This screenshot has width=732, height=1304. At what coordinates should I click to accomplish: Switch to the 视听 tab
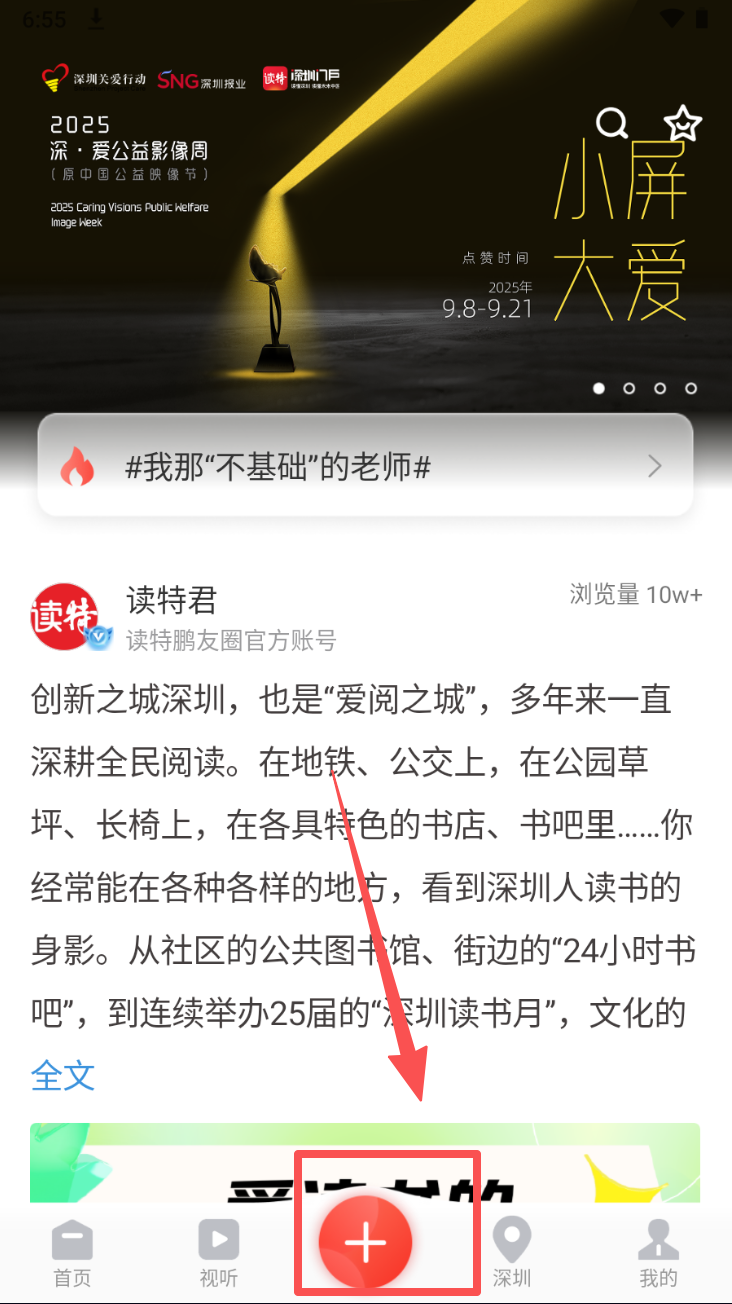pyautogui.click(x=218, y=1254)
